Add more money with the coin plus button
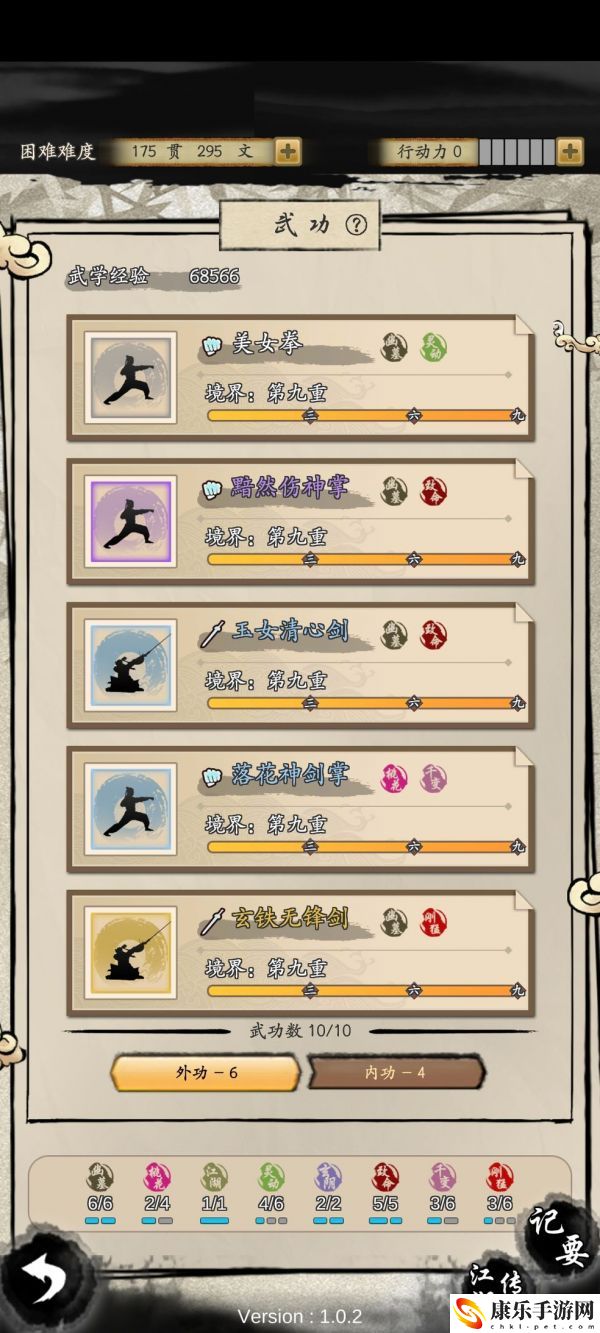Image resolution: width=600 pixels, height=1333 pixels. click(x=287, y=152)
